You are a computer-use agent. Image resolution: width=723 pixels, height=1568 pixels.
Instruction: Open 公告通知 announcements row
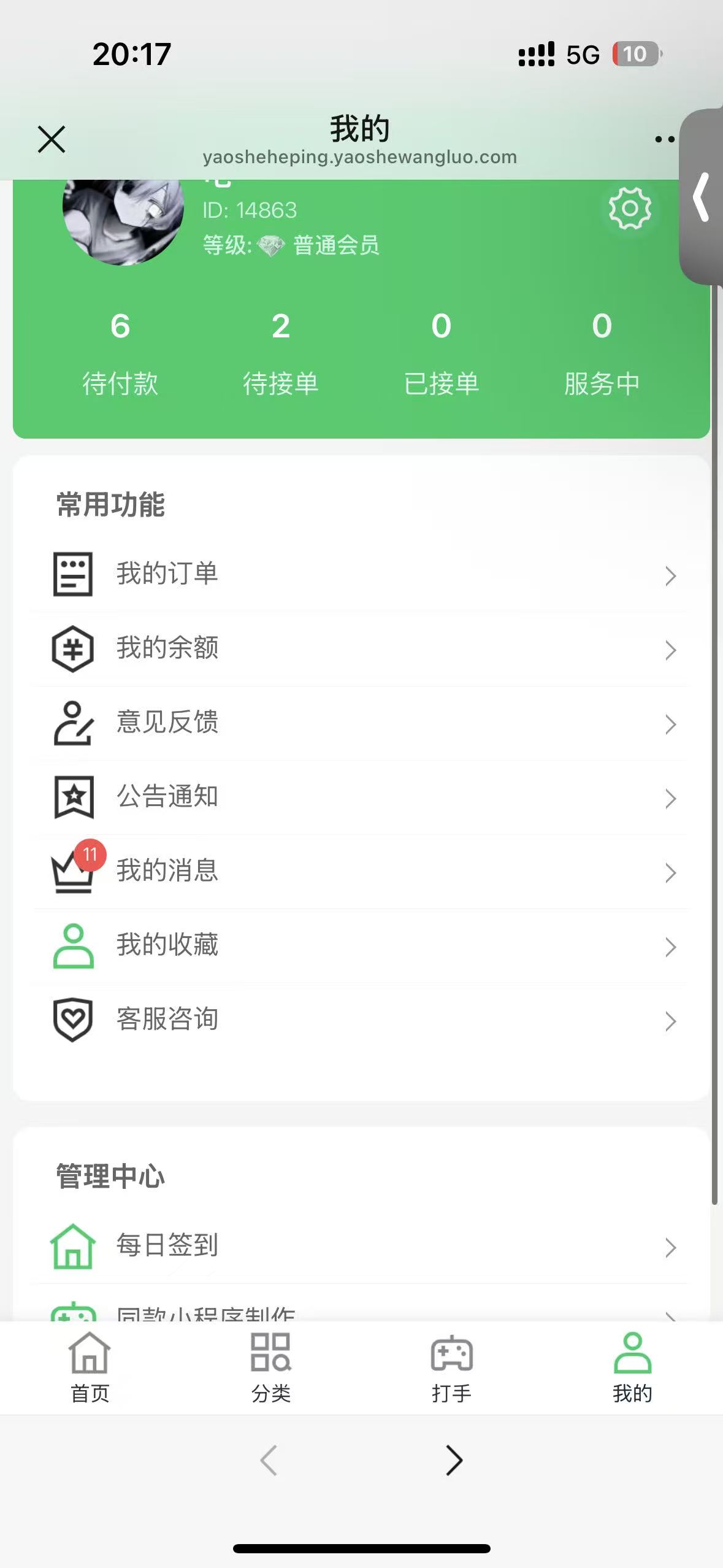click(362, 797)
